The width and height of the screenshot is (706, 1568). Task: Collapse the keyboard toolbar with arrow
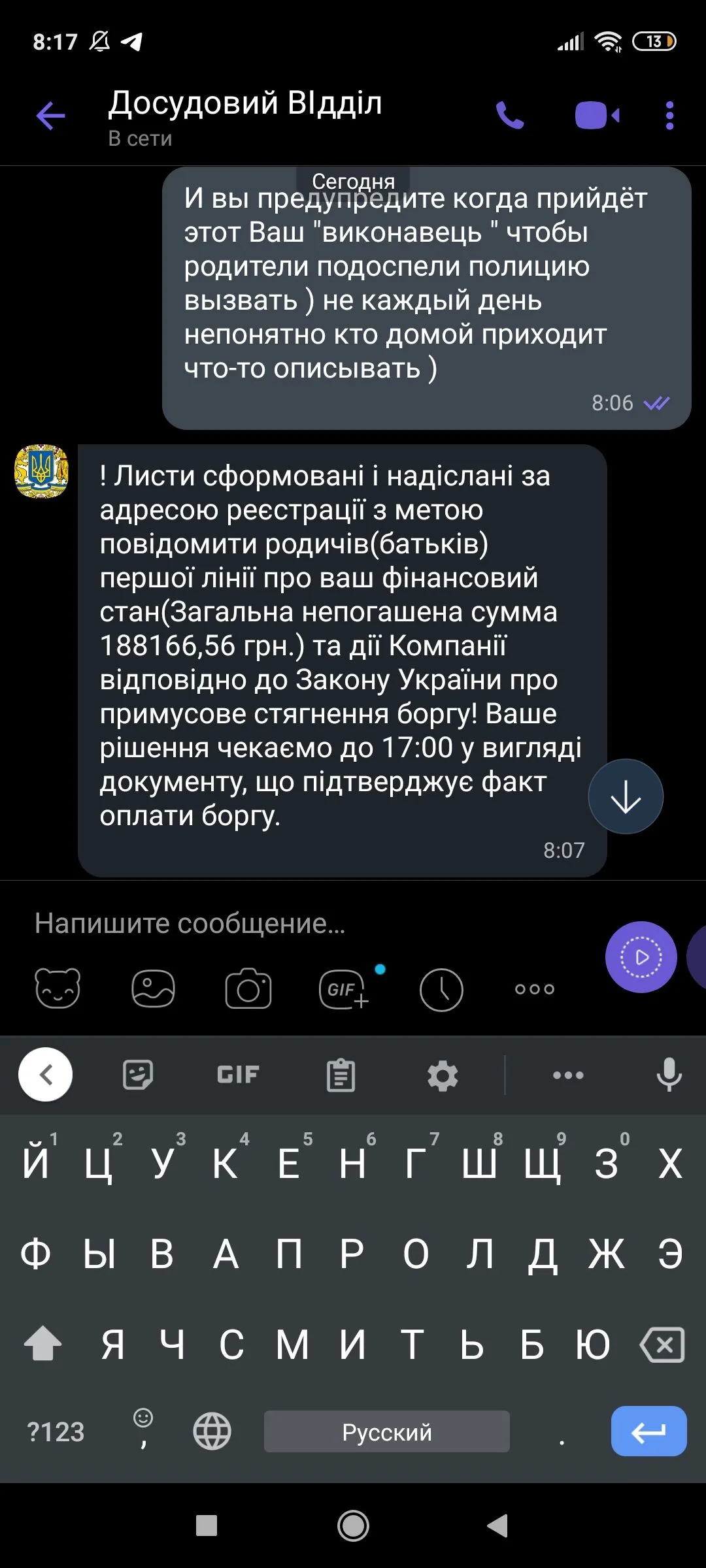point(46,1075)
